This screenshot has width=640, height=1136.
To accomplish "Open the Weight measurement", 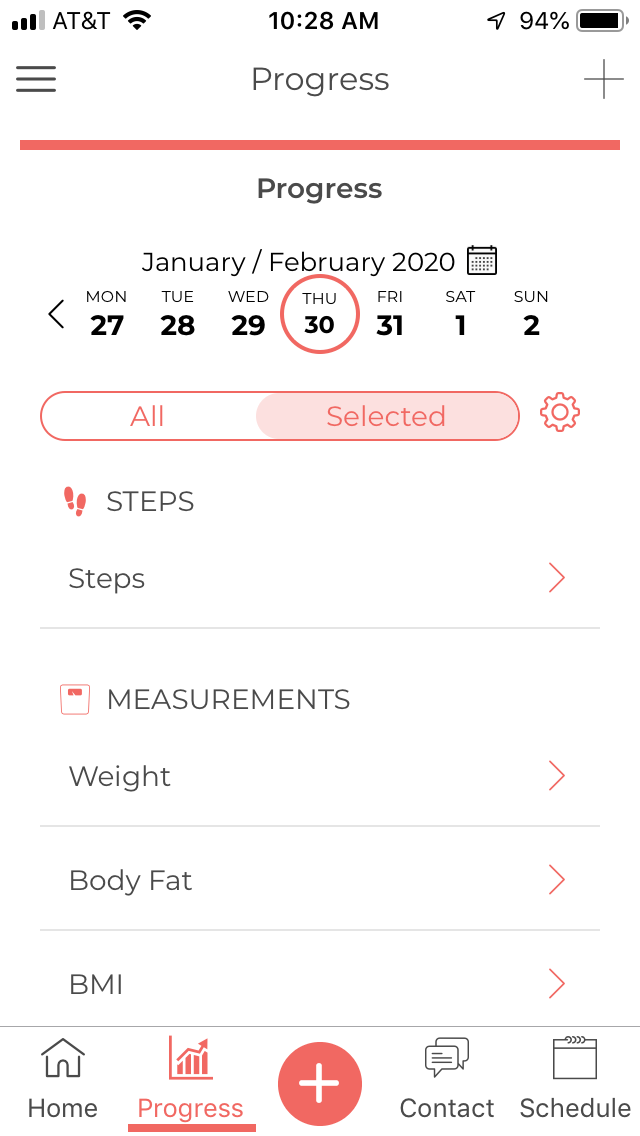I will pyautogui.click(x=320, y=776).
